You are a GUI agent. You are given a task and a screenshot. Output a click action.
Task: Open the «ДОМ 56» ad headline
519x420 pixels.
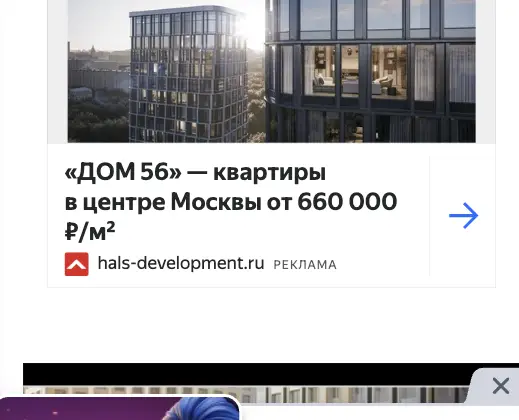click(231, 202)
